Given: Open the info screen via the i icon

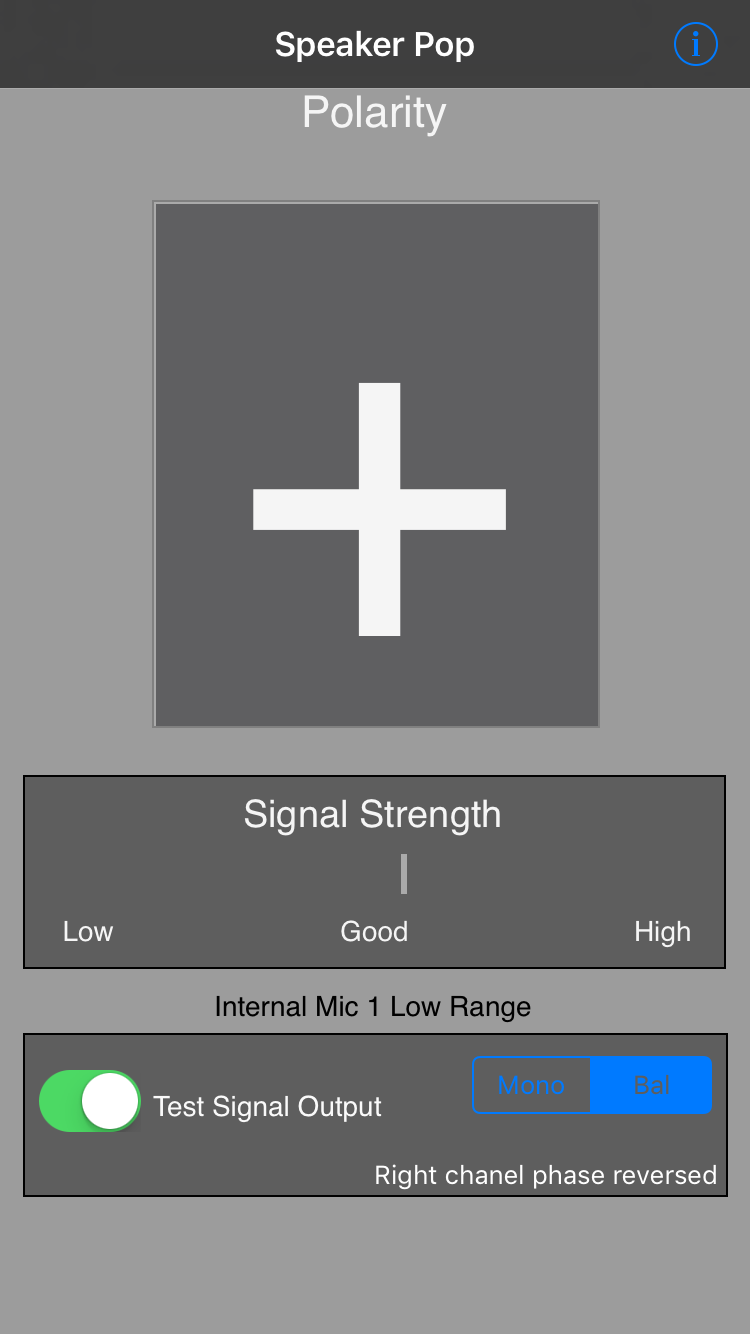Looking at the screenshot, I should 695,43.
